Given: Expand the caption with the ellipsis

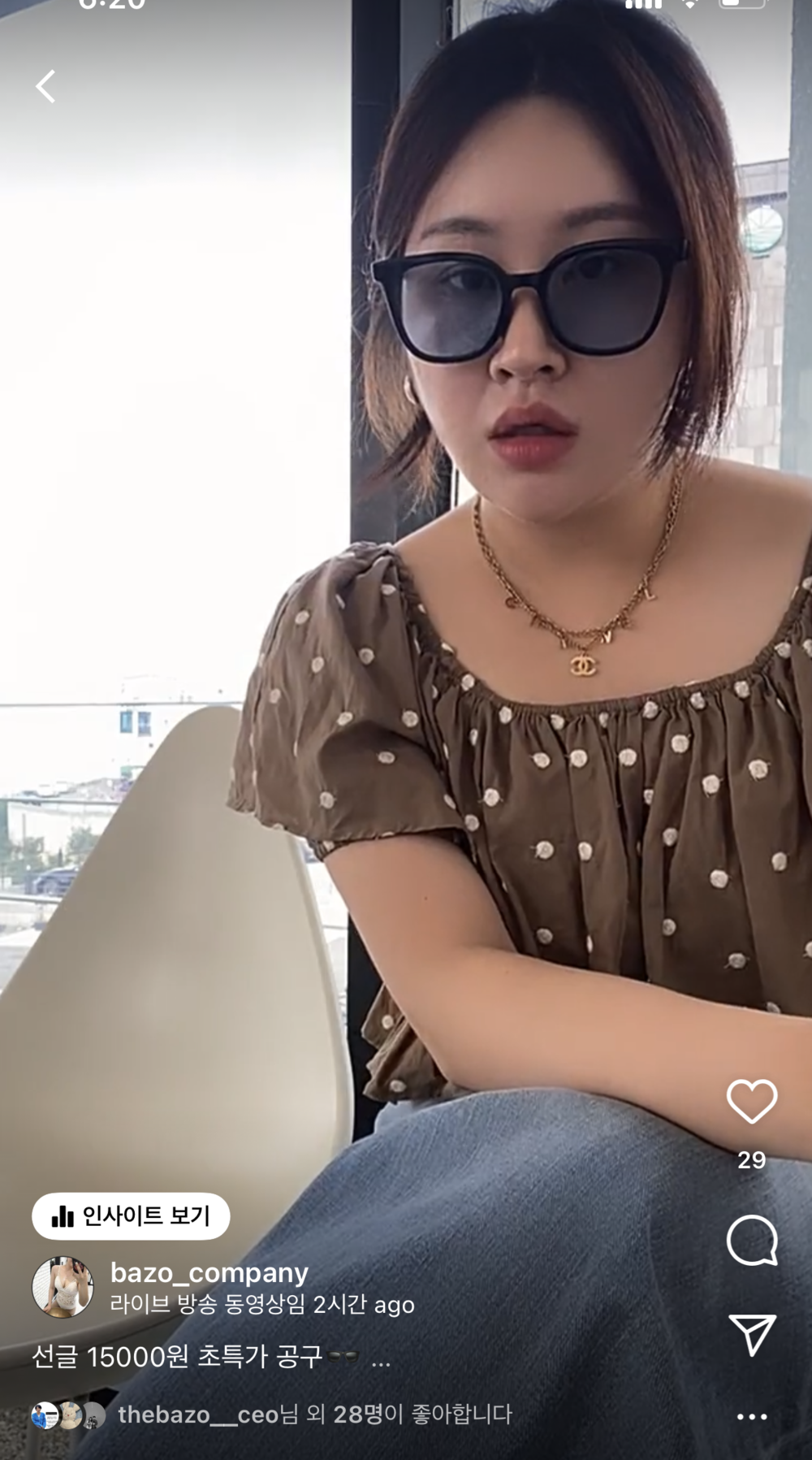Looking at the screenshot, I should click(381, 1358).
